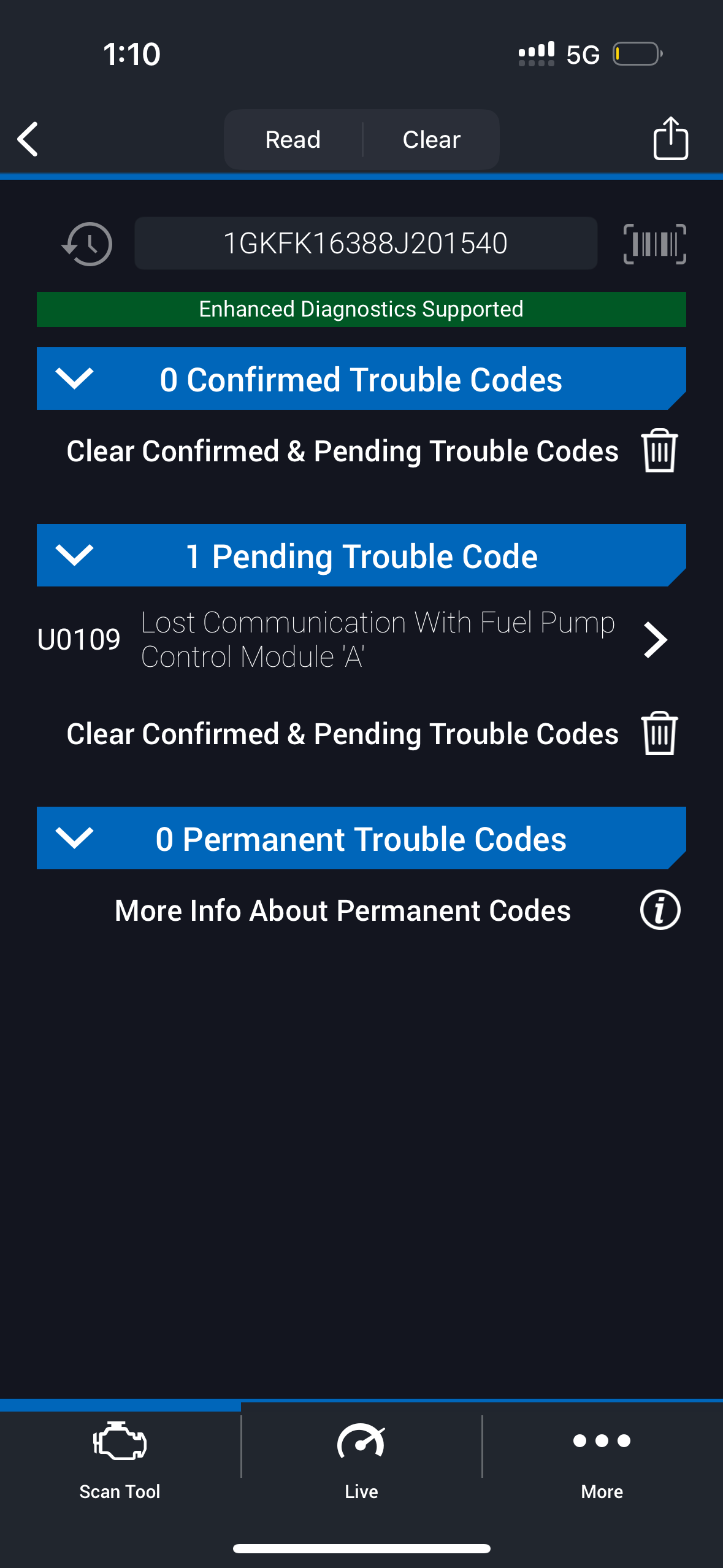Image resolution: width=723 pixels, height=1568 pixels.
Task: Open More Info About Permanent Codes
Action: tap(660, 910)
